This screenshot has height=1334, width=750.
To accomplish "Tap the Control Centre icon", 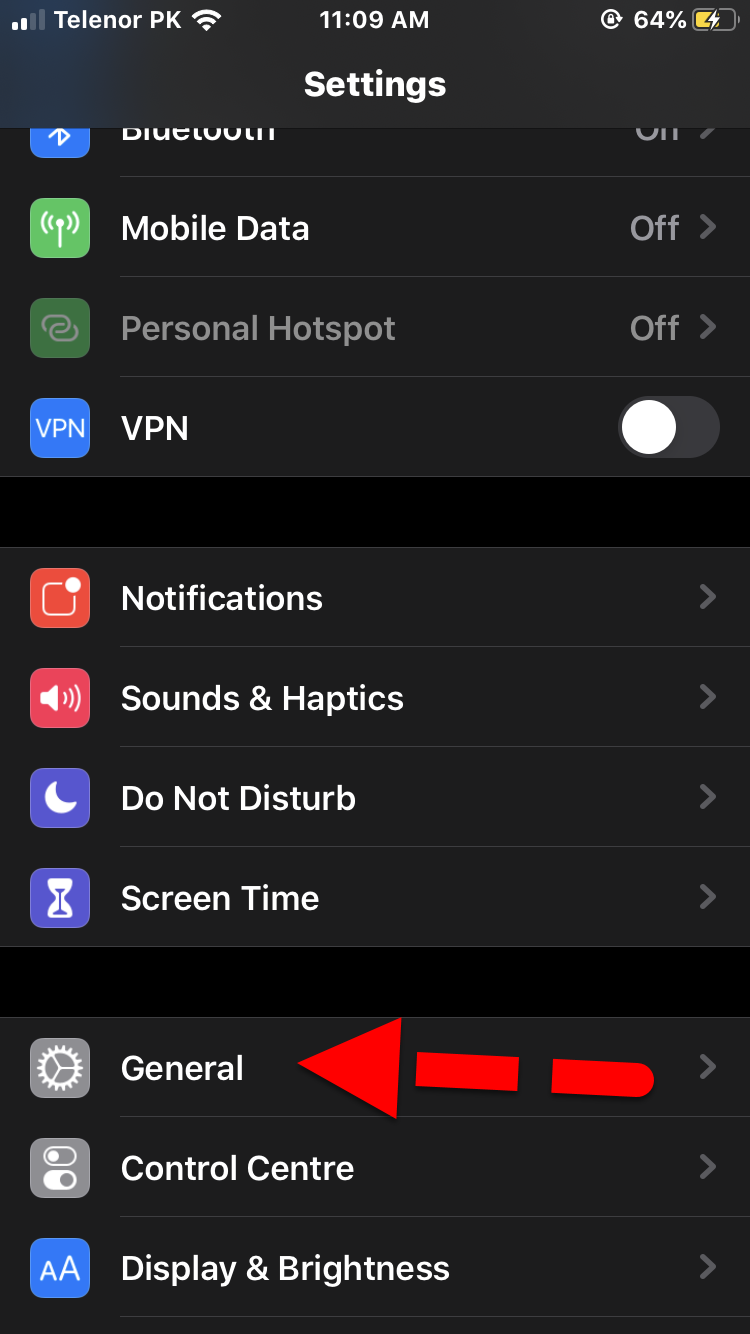I will tap(59, 1168).
